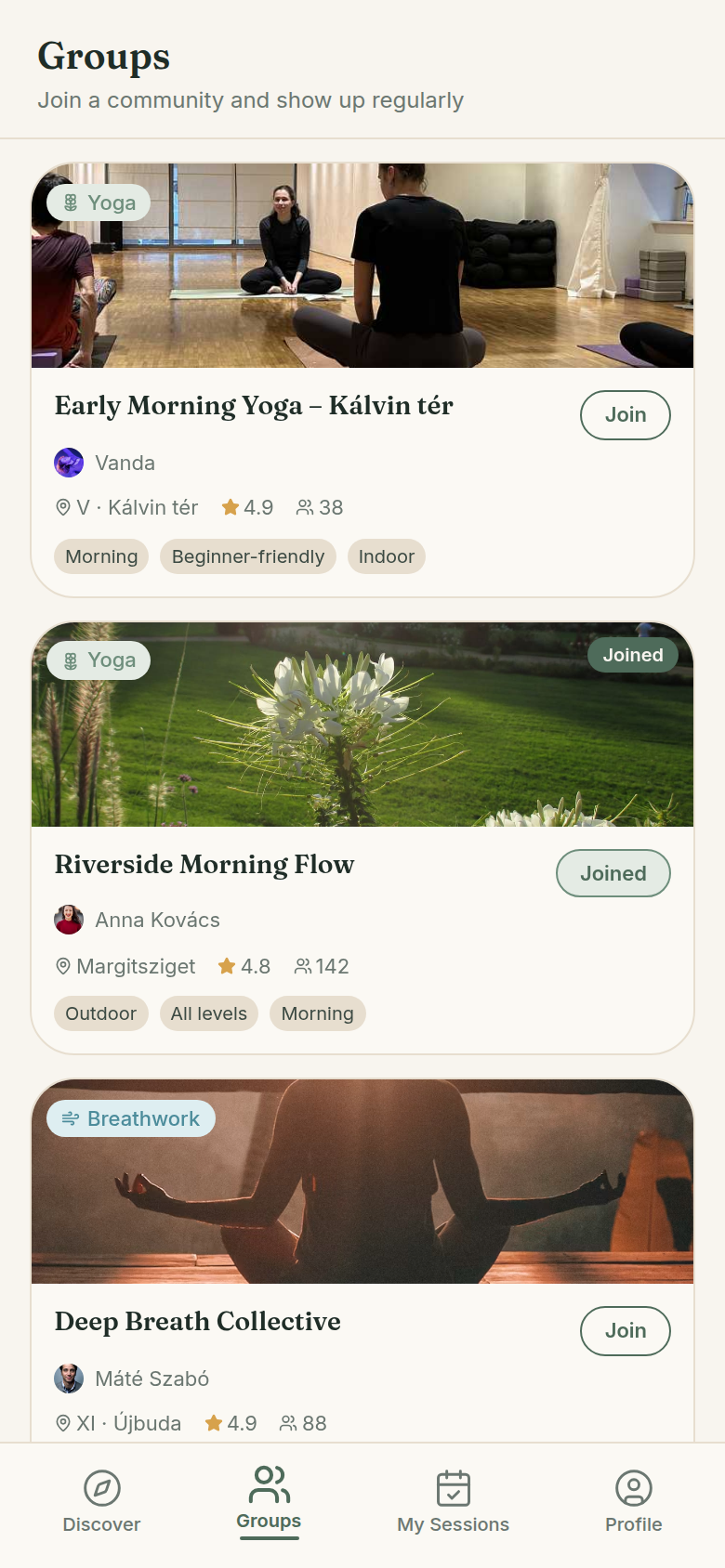725x1568 pixels.
Task: Select the Groups tab
Action: pos(269,1501)
